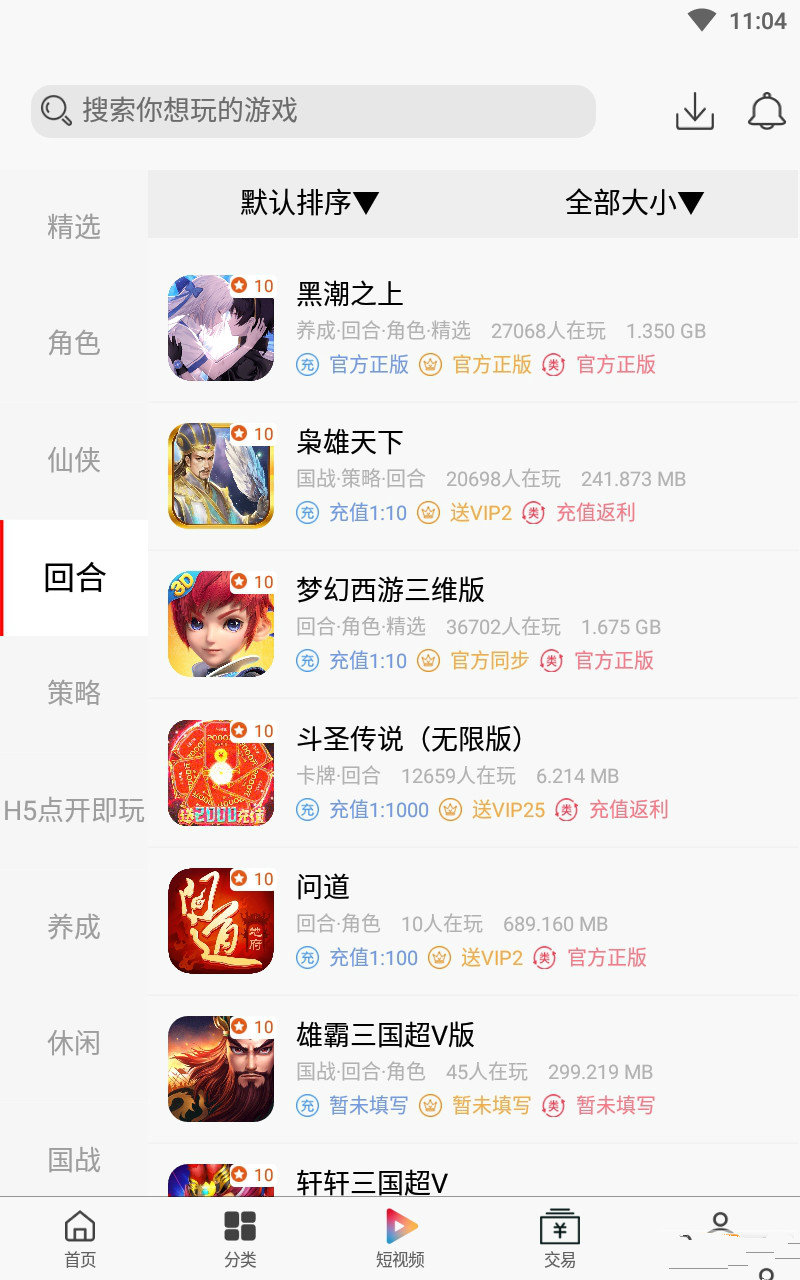Viewport: 800px width, 1280px height.
Task: Switch to the 短视频 tab
Action: click(400, 1238)
